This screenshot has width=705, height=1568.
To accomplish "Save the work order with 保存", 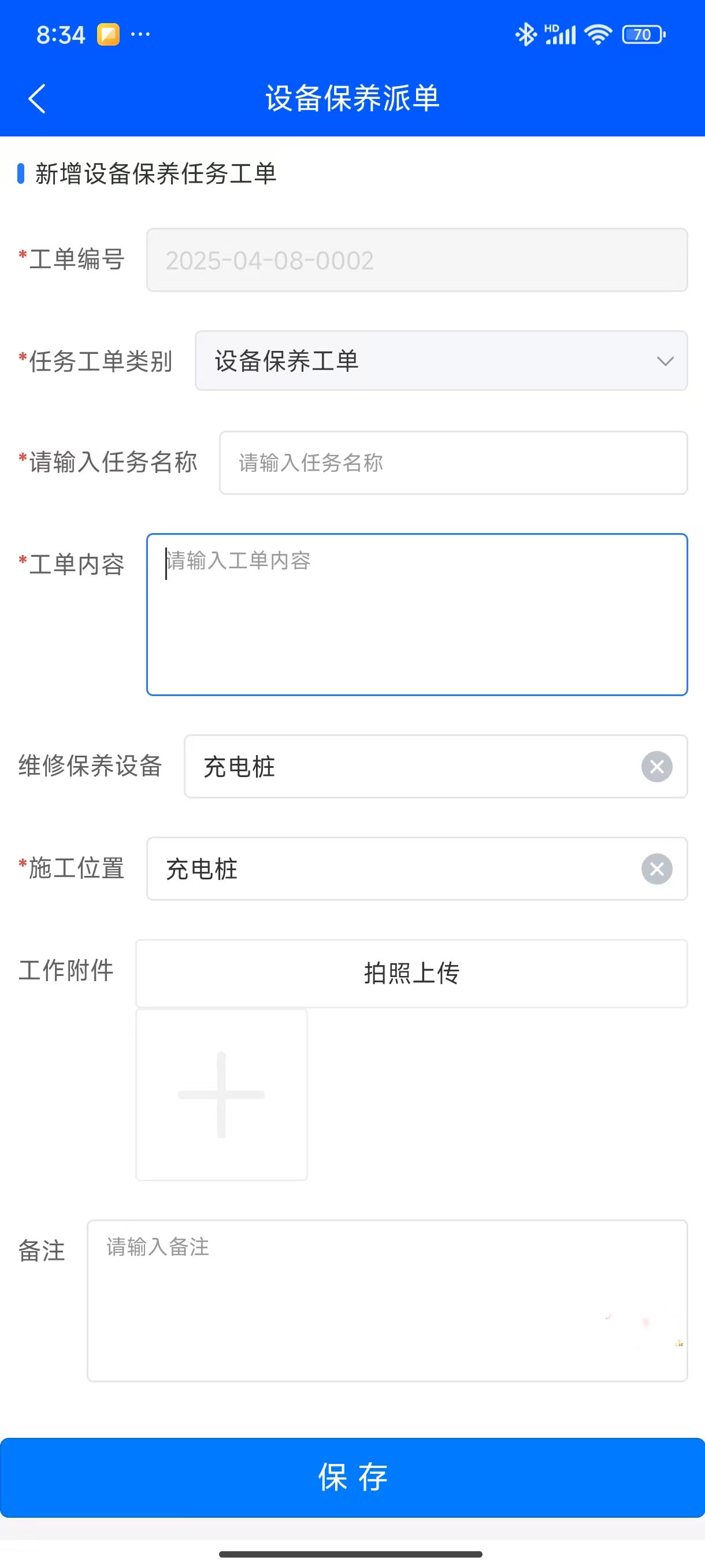I will tap(352, 1477).
